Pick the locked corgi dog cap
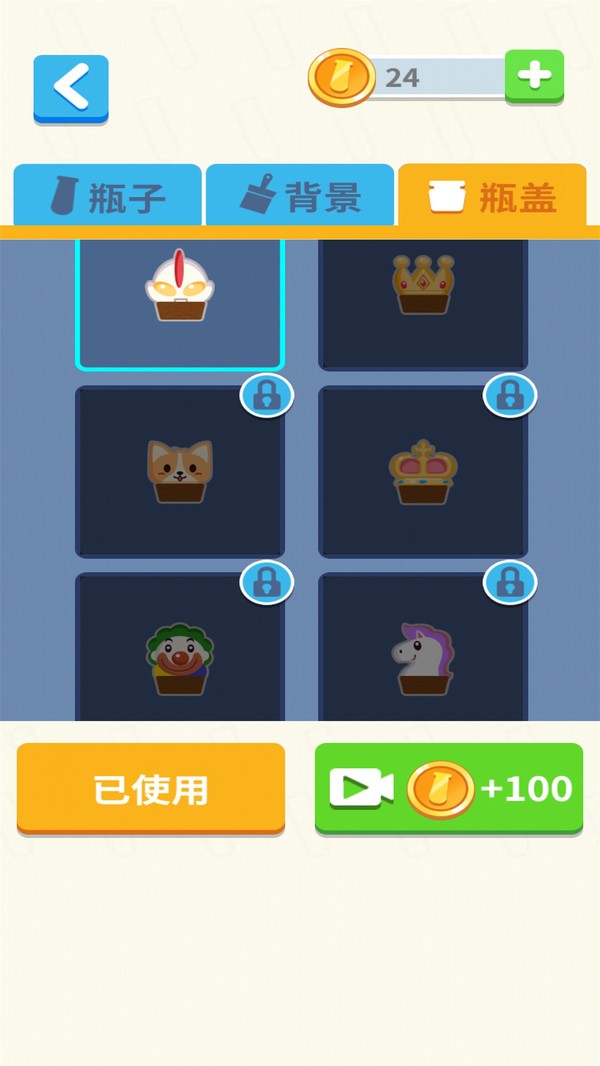Image resolution: width=600 pixels, height=1066 pixels. pos(180,472)
